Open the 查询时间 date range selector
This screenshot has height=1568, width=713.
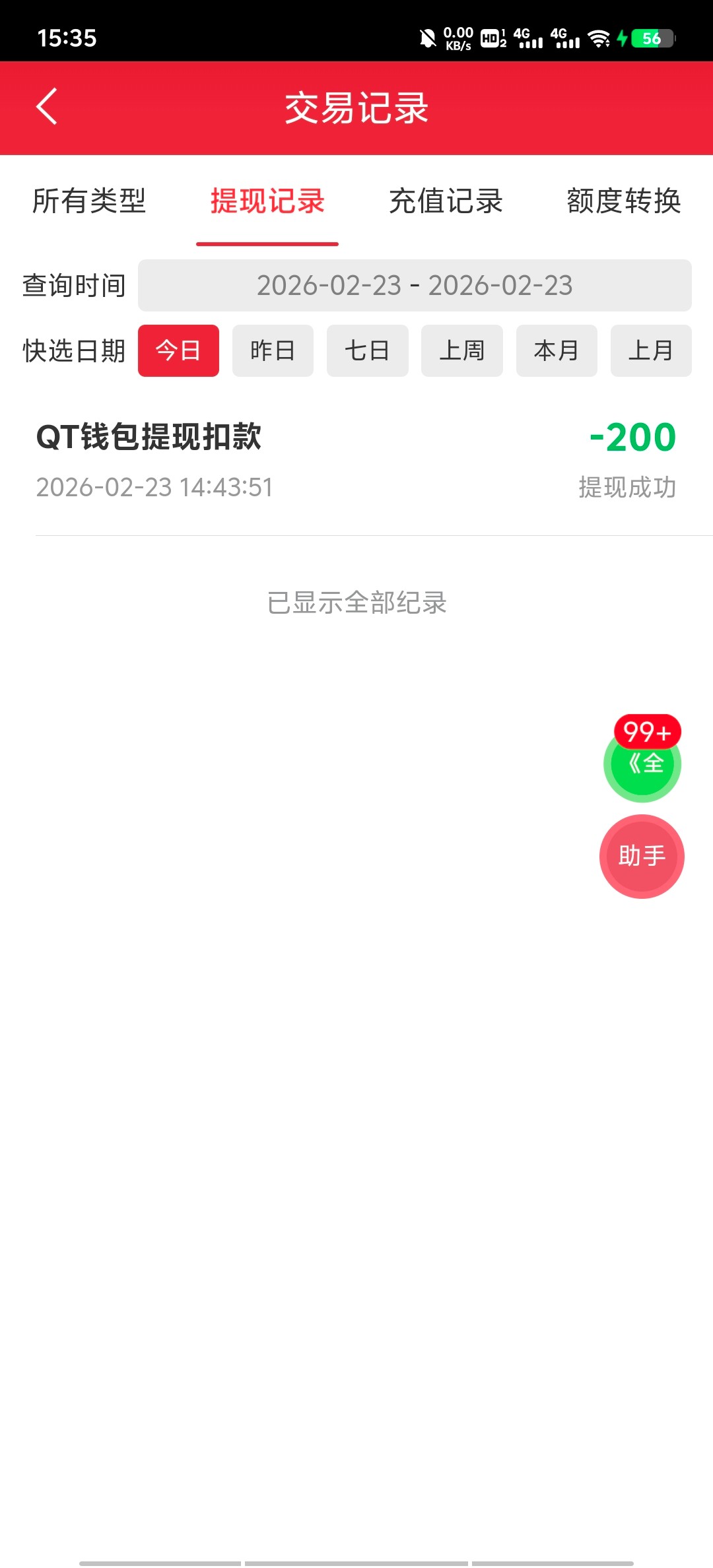coord(415,285)
